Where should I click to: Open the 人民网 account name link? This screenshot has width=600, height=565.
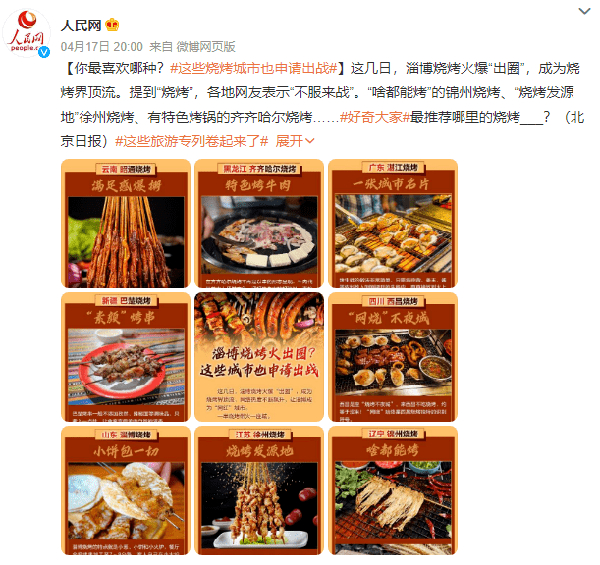[81, 25]
